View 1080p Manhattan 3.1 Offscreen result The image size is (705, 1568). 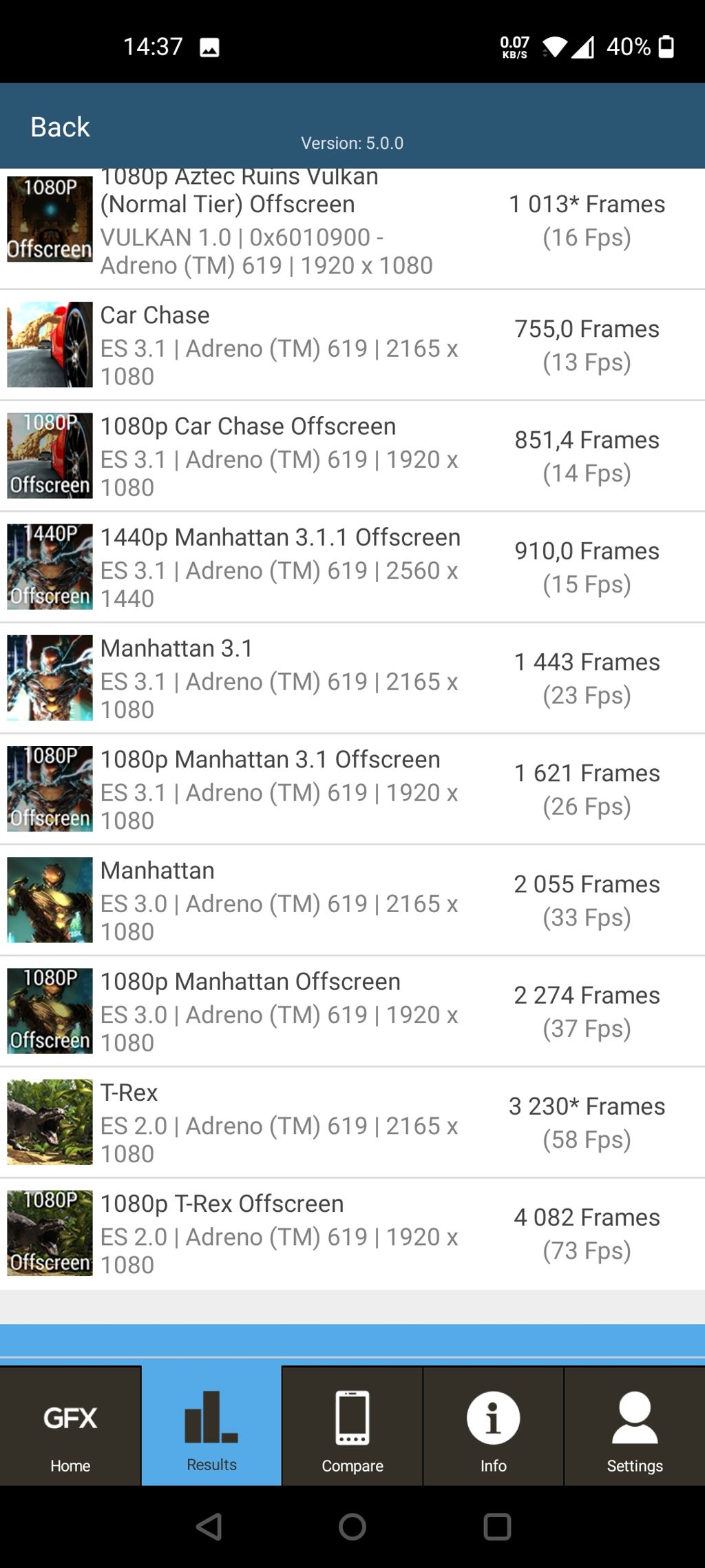352,789
